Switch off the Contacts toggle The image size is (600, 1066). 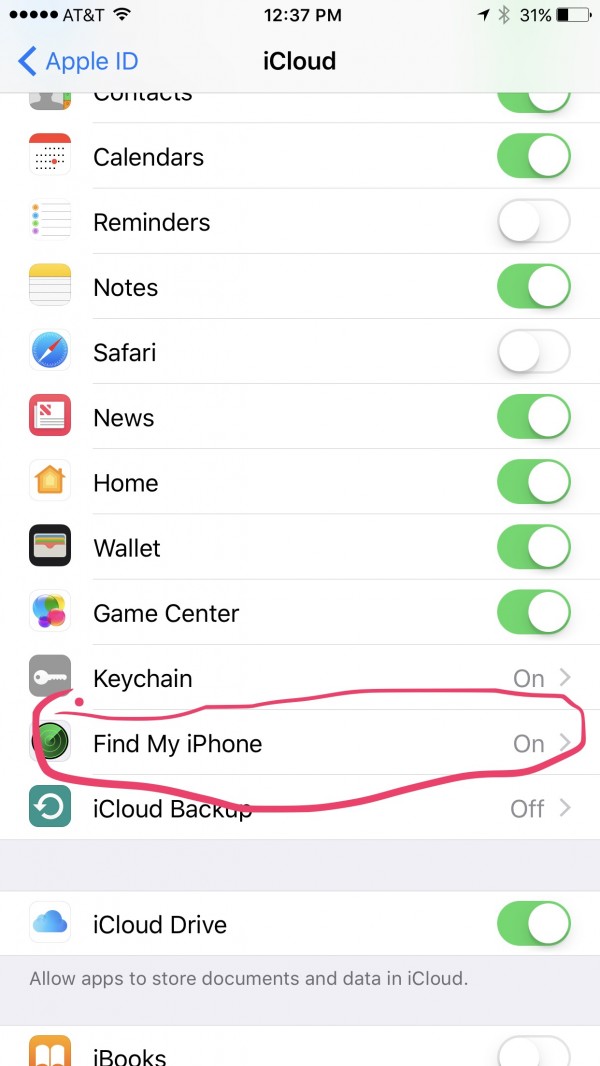pos(533,100)
